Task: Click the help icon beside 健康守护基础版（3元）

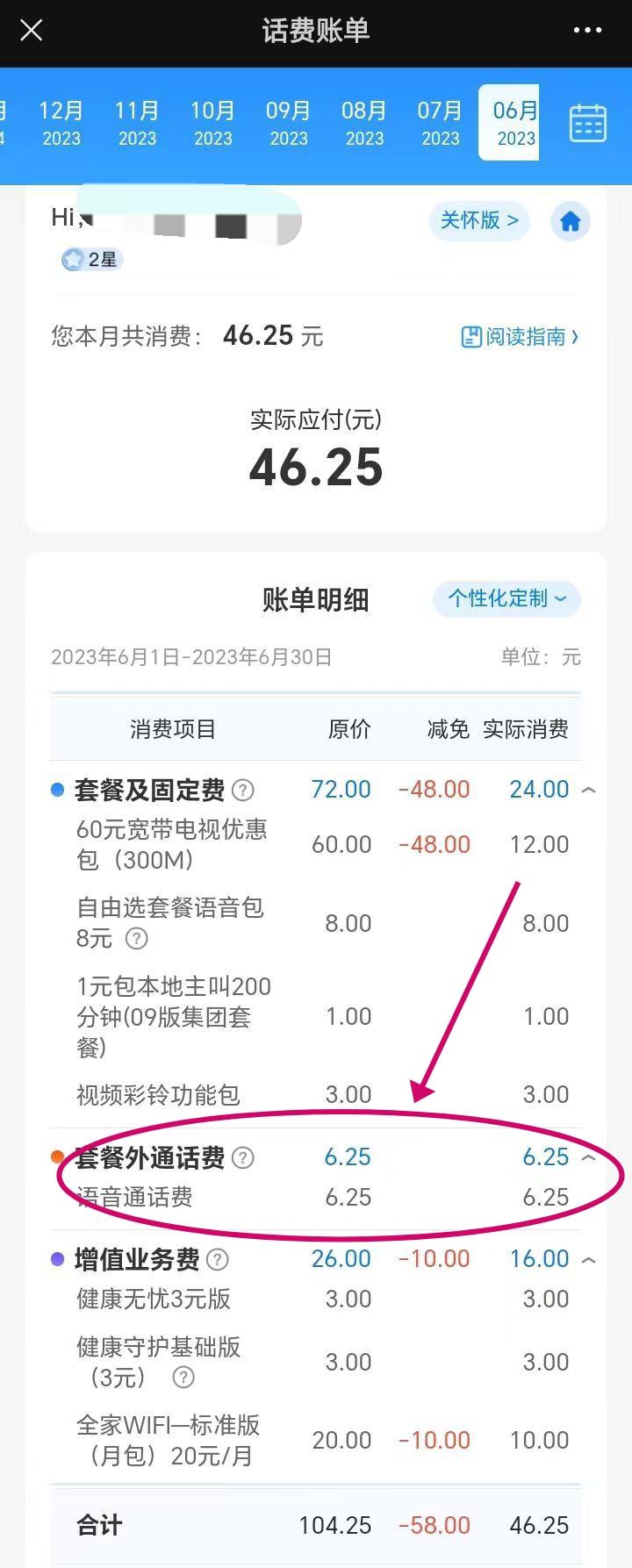Action: coord(183,1378)
